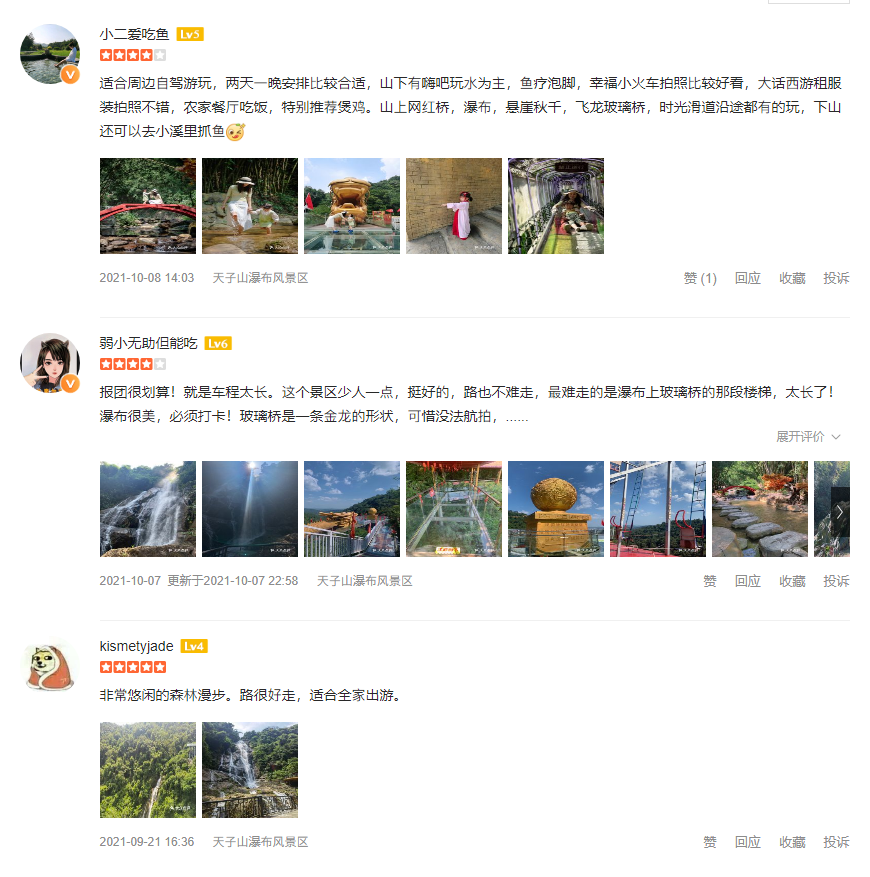Viewport: 870px width, 877px height.
Task: View the golden ball photo in 弱小无助但能吃's review
Action: [556, 509]
